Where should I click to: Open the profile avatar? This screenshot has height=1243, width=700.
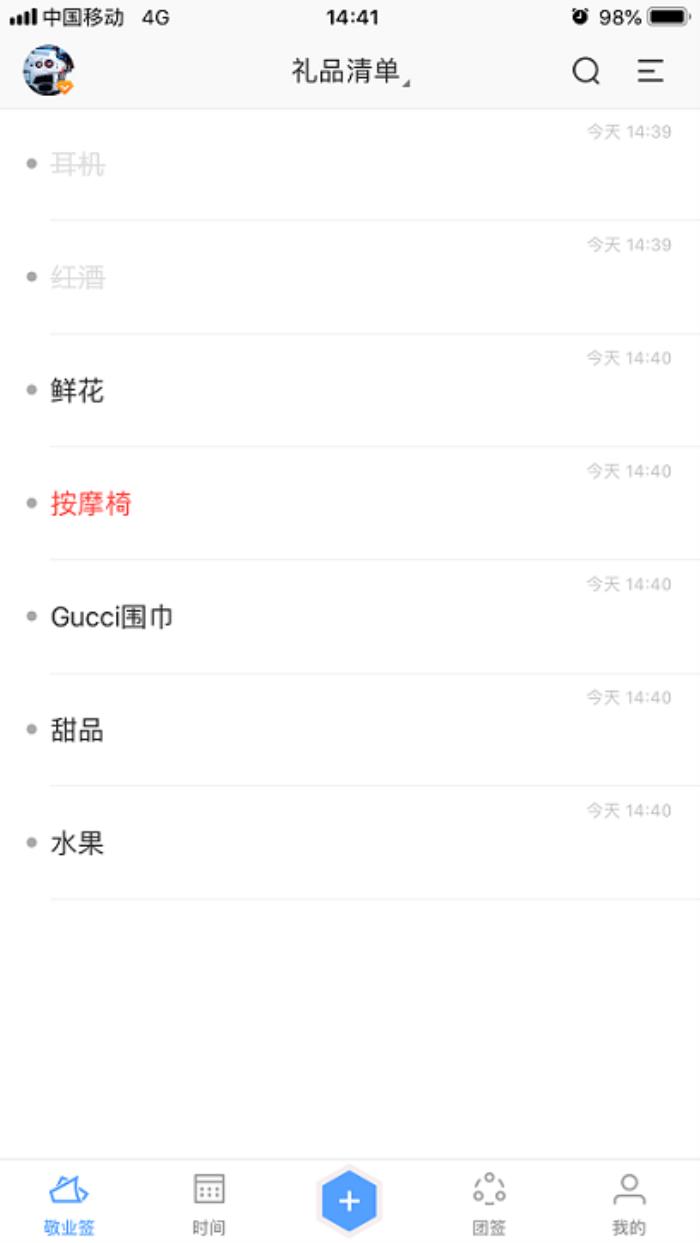[x=48, y=70]
